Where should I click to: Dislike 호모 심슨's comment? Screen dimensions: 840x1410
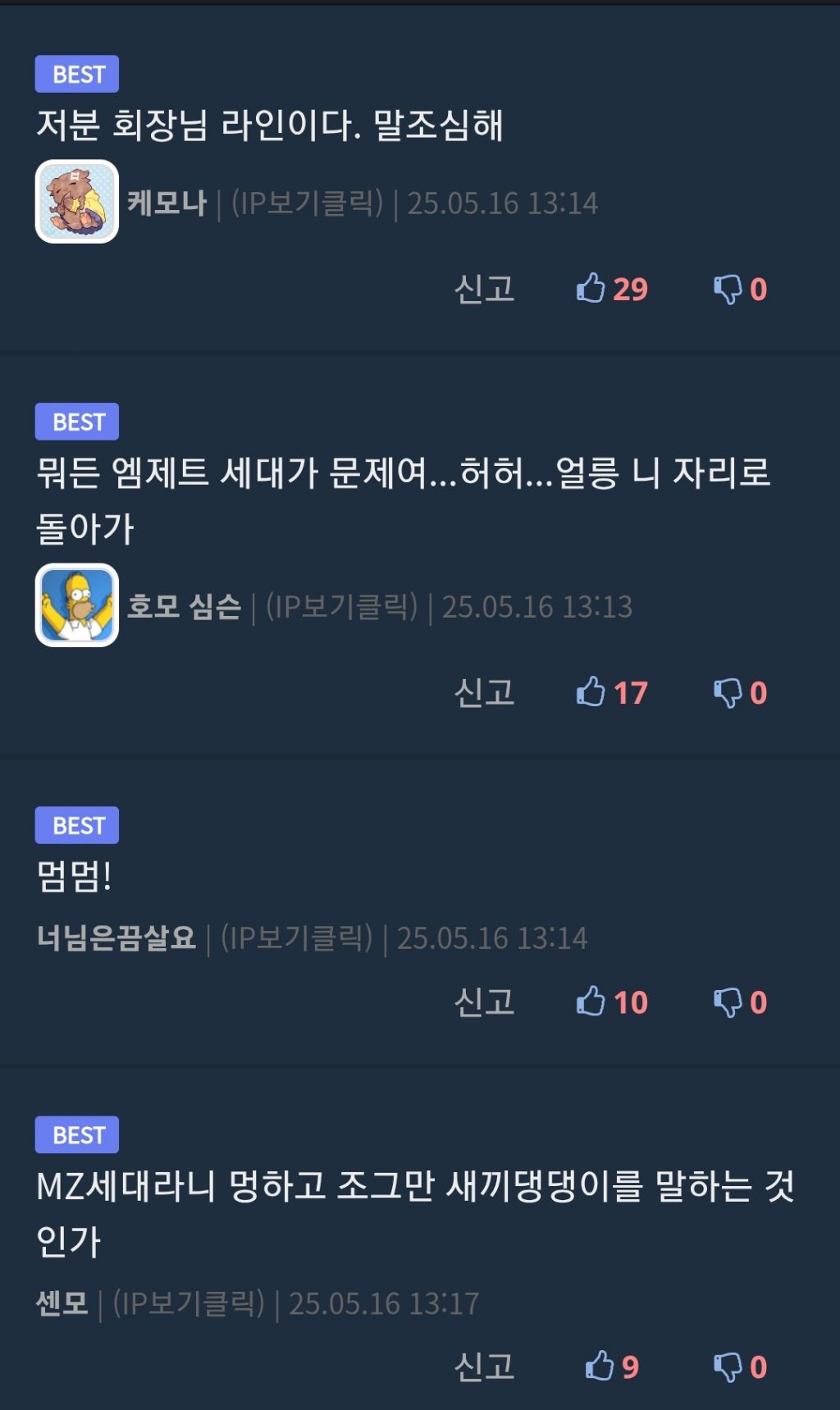pos(740,692)
